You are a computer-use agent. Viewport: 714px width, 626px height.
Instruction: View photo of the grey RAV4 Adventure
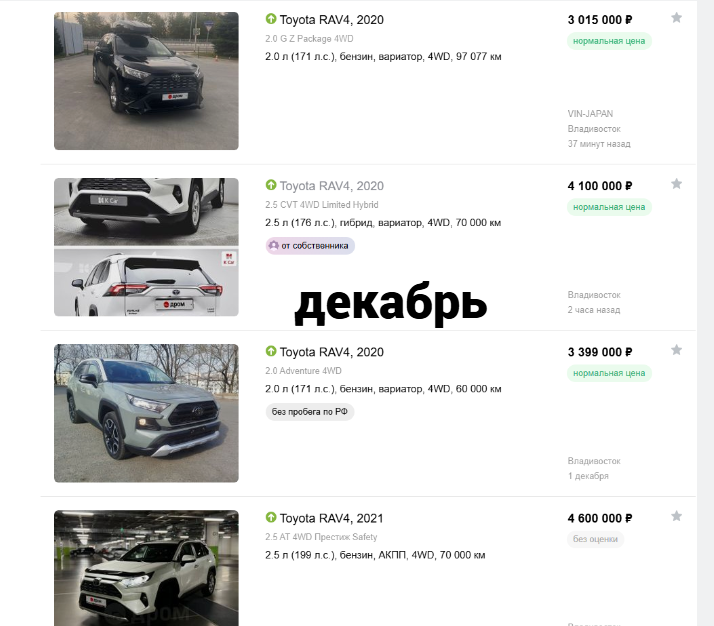click(x=146, y=413)
